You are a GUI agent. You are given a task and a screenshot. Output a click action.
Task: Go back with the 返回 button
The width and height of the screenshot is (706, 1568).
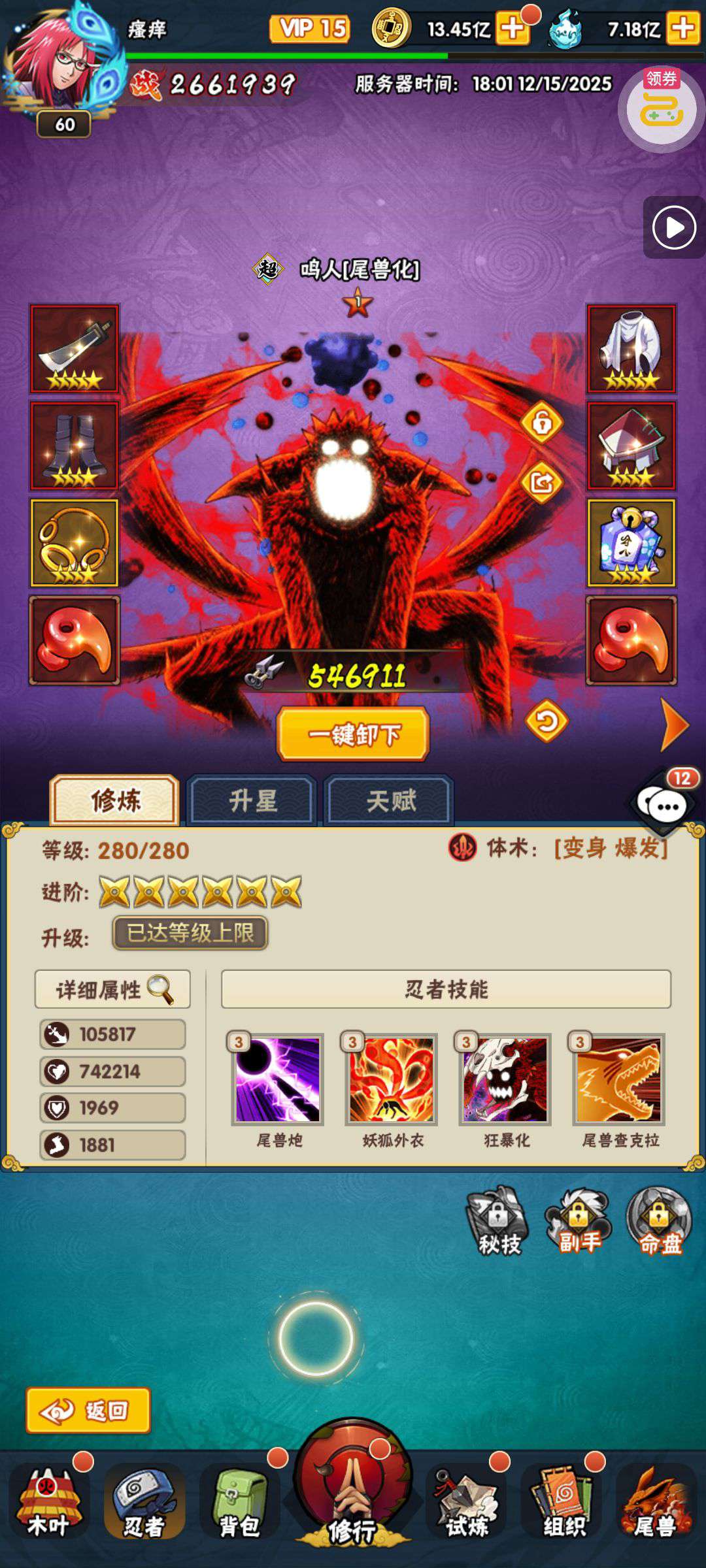88,1411
